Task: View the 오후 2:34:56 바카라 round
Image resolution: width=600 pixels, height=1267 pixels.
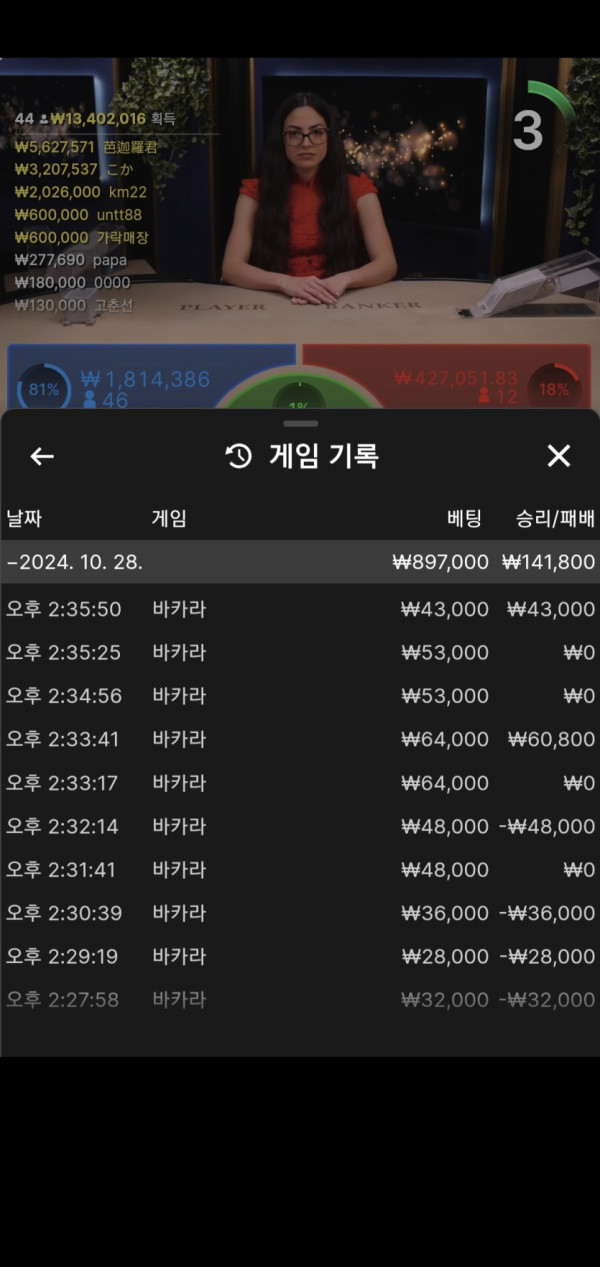Action: (x=300, y=696)
